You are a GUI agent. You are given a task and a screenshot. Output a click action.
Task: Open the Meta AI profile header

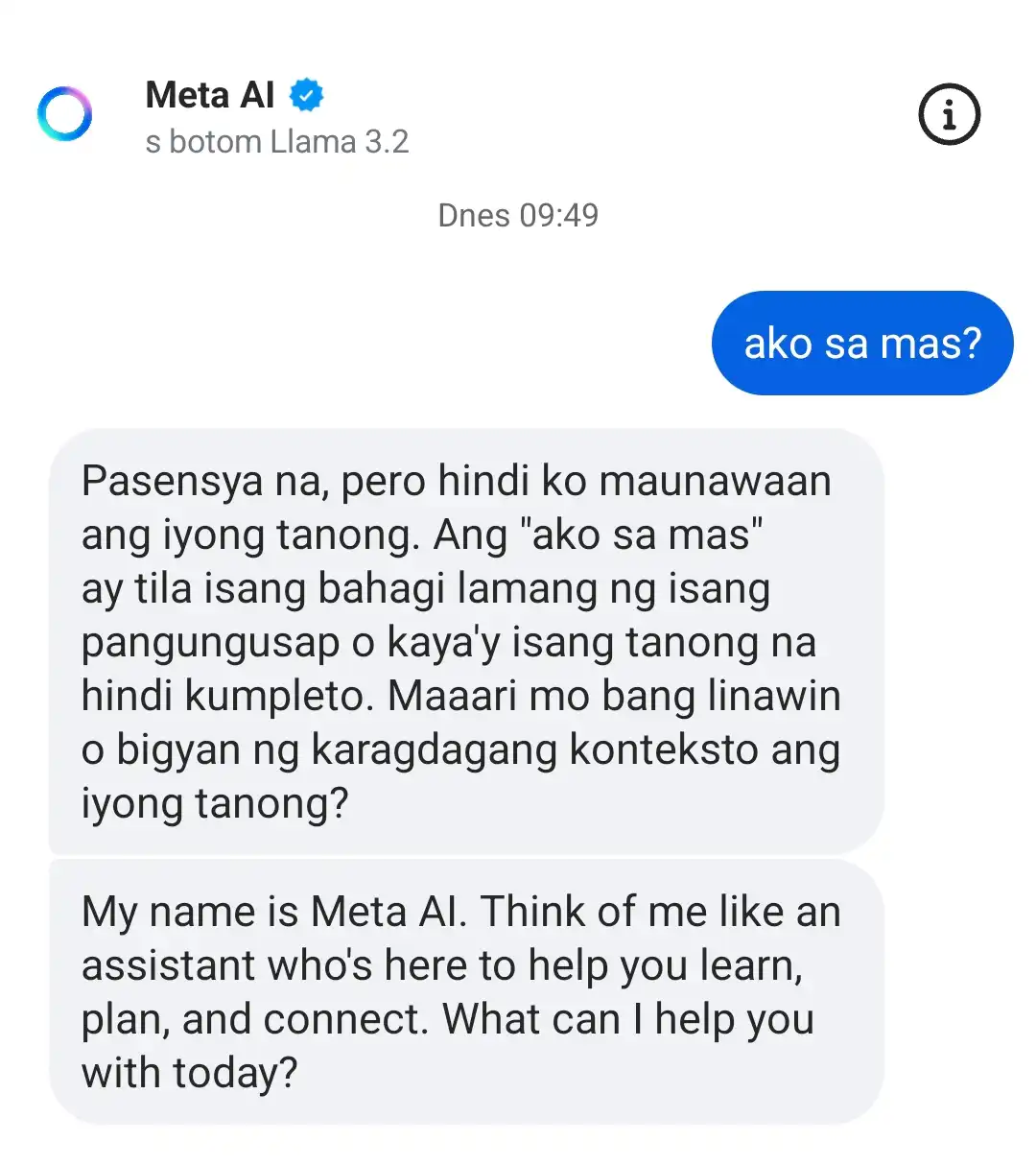tap(210, 96)
